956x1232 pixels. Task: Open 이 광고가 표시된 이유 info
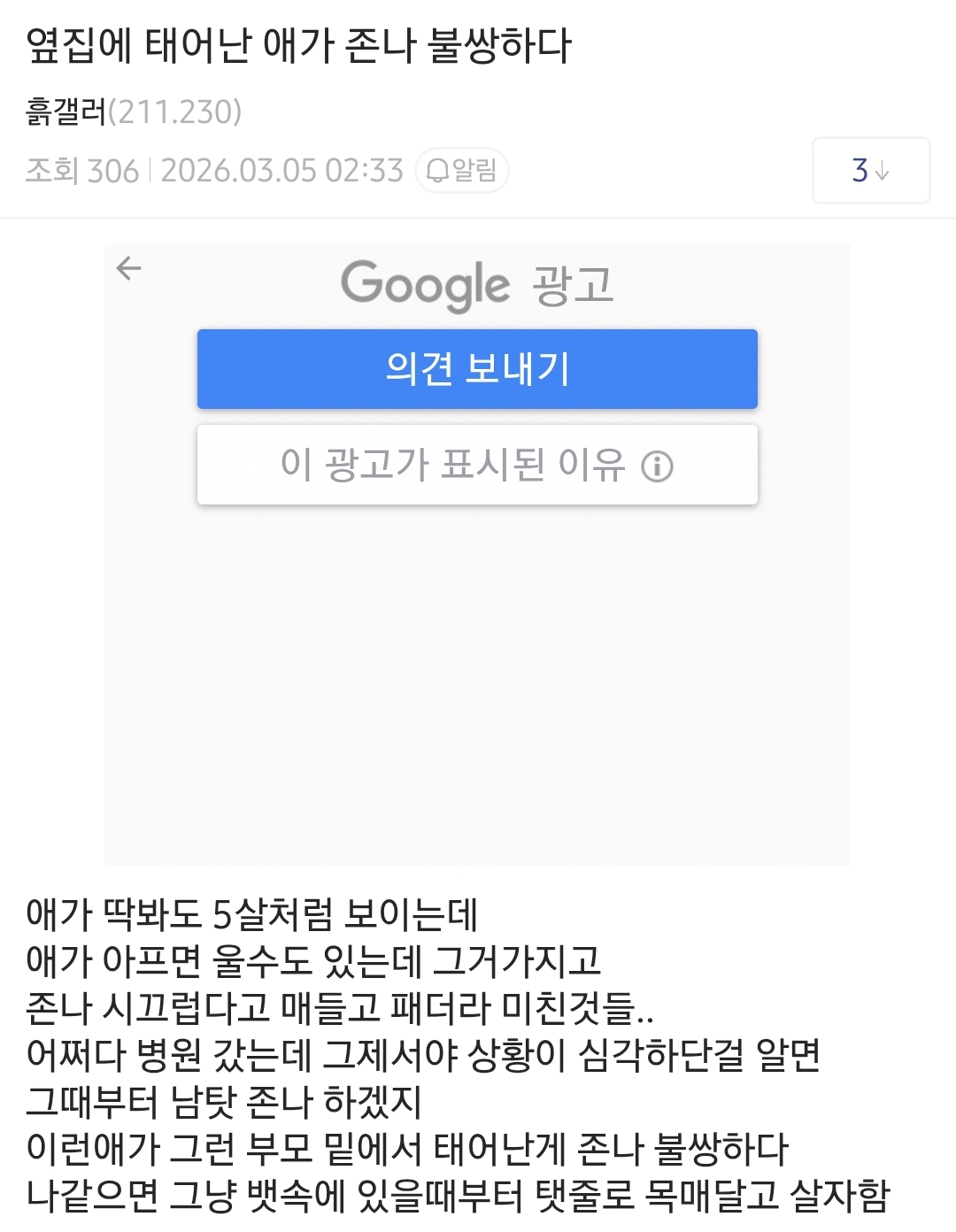coord(477,466)
